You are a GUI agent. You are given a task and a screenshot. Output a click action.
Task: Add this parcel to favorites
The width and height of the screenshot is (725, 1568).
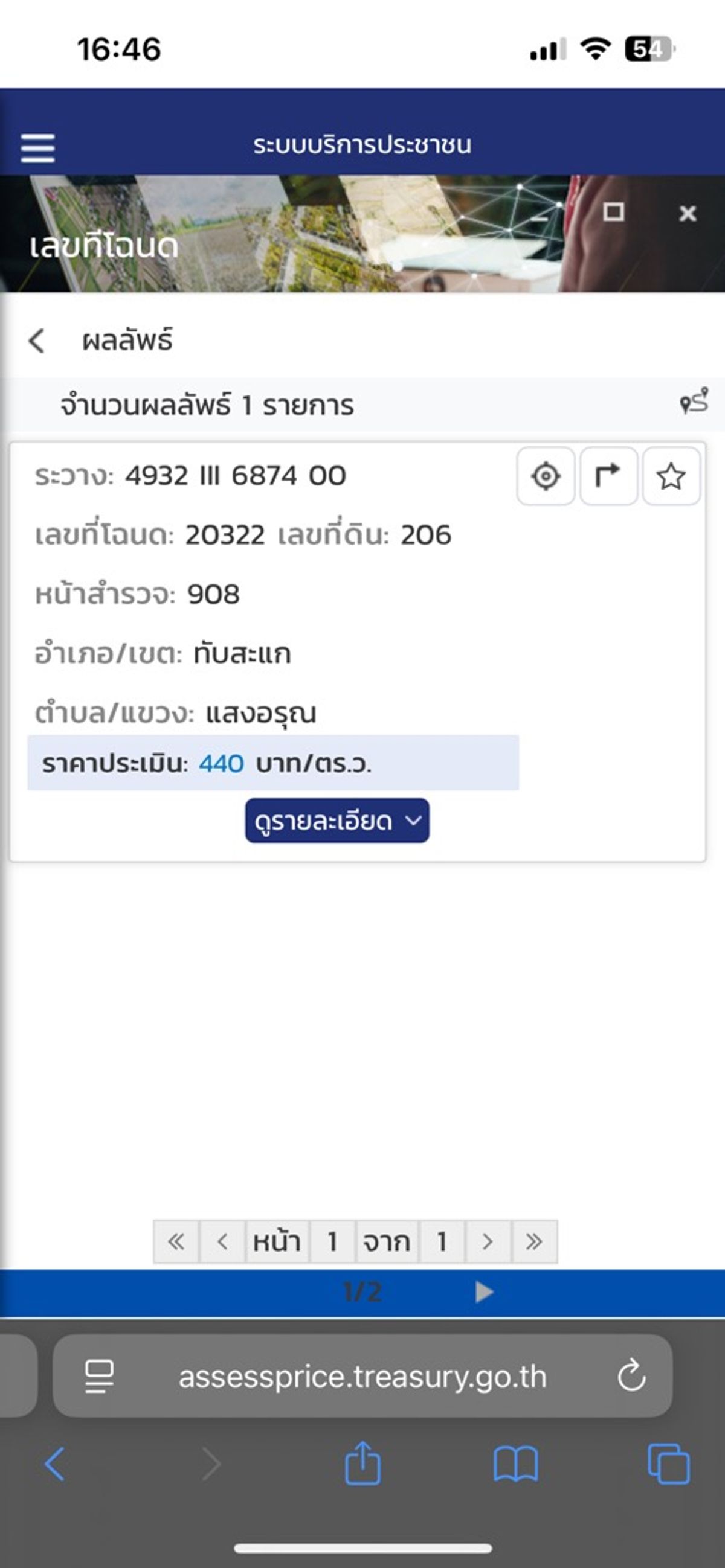(x=671, y=476)
